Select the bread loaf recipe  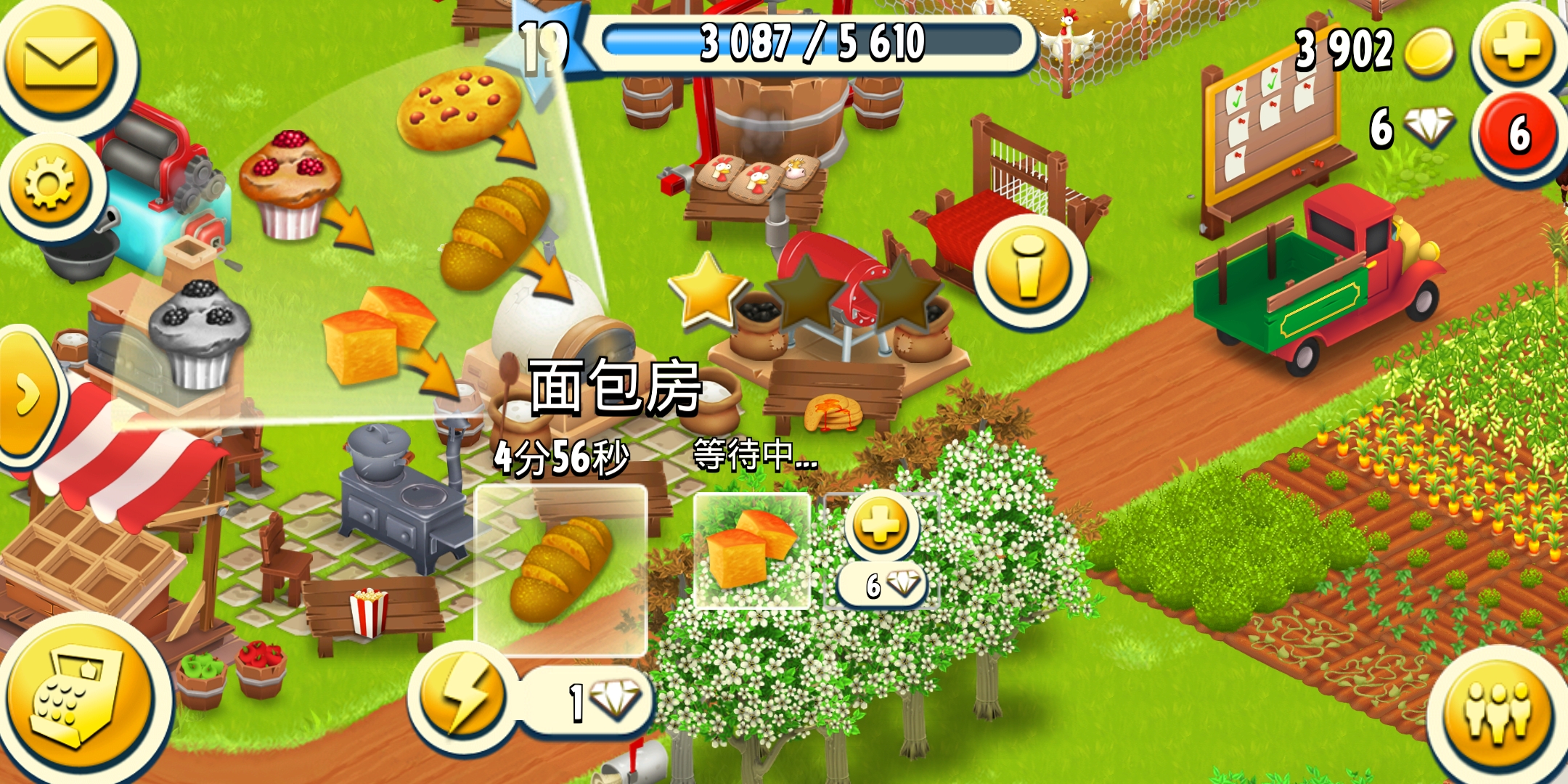point(495,232)
